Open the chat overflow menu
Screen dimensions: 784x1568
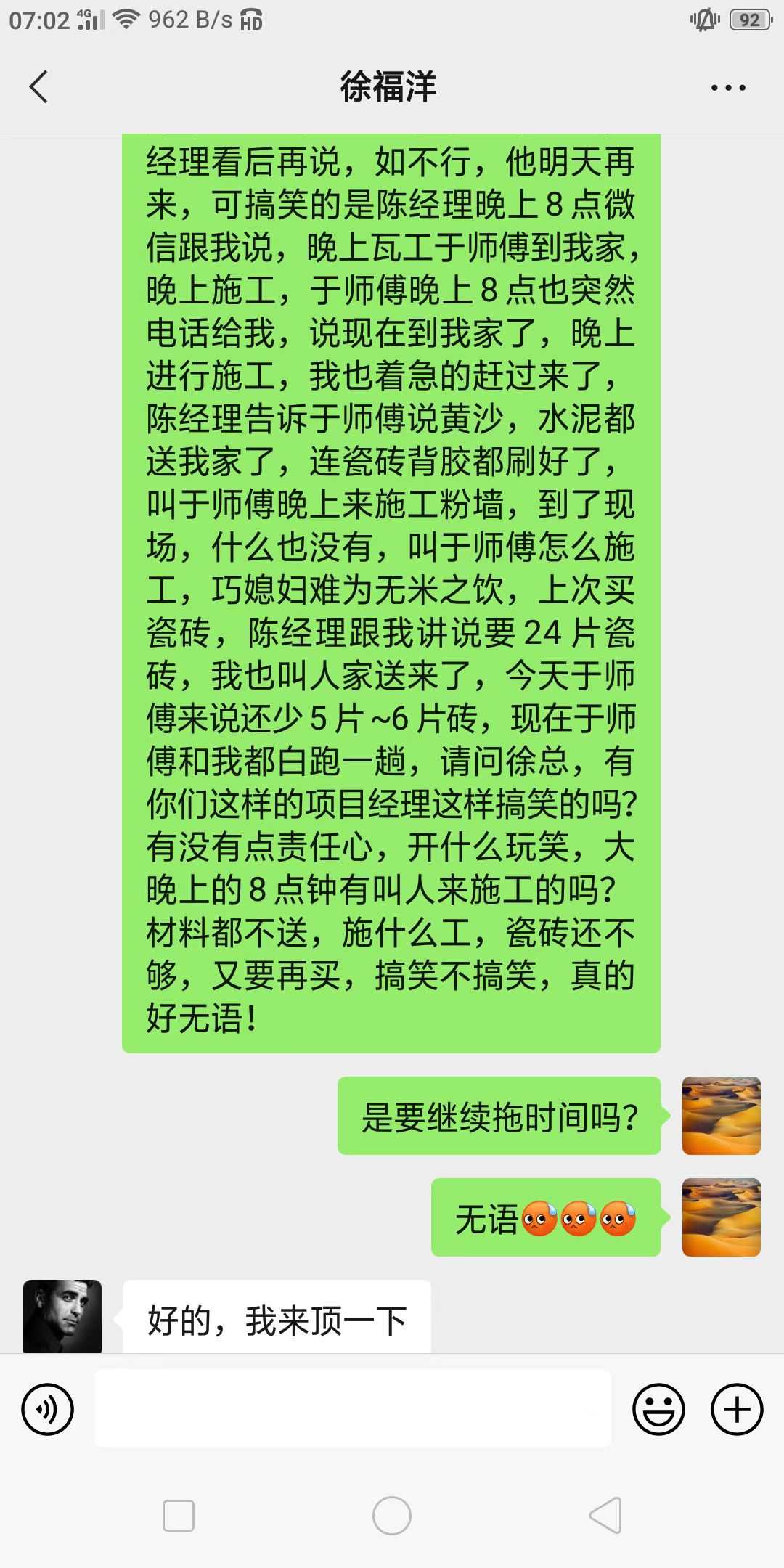pyautogui.click(x=727, y=88)
